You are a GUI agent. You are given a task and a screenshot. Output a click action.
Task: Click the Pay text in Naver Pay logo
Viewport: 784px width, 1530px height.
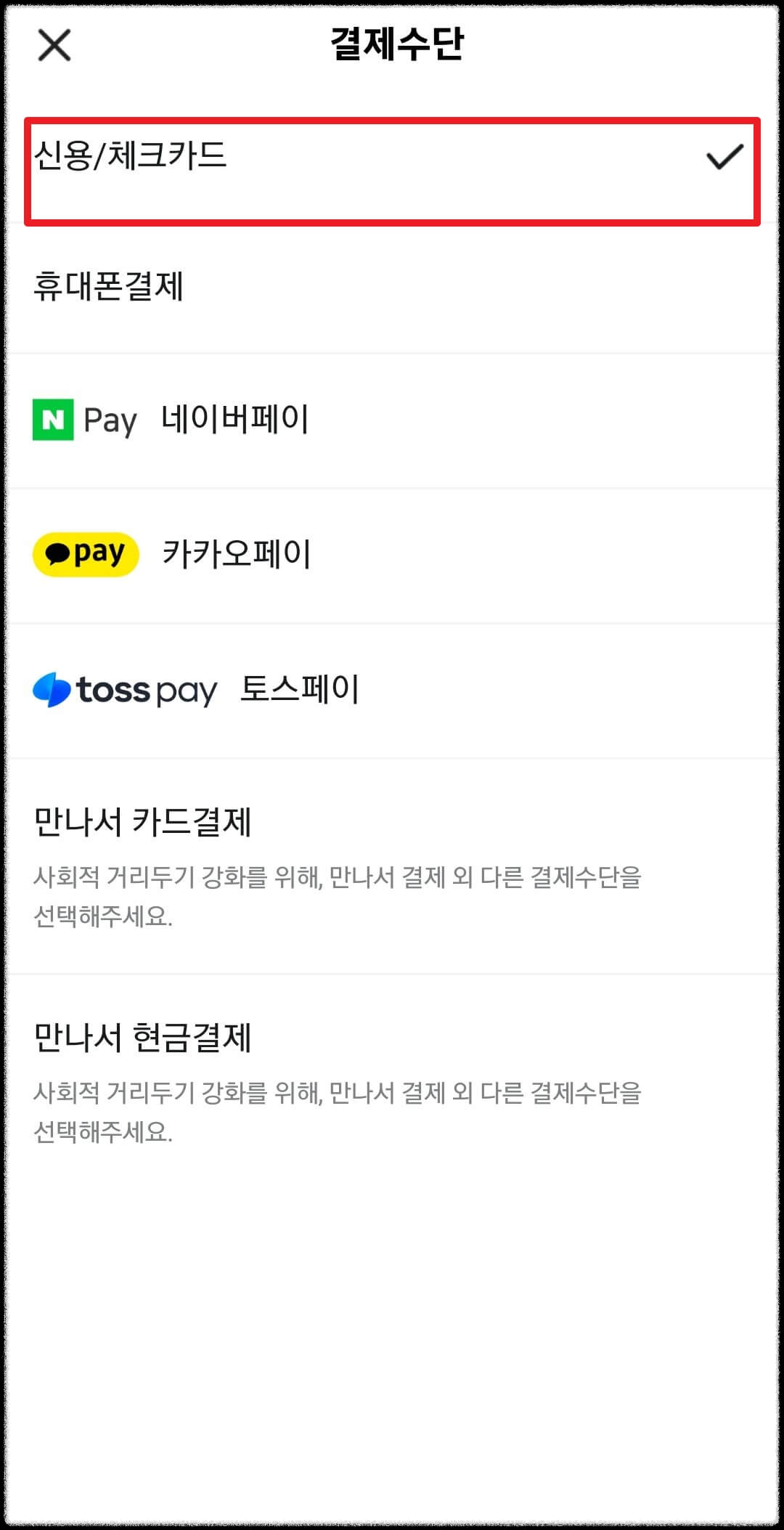(x=109, y=420)
